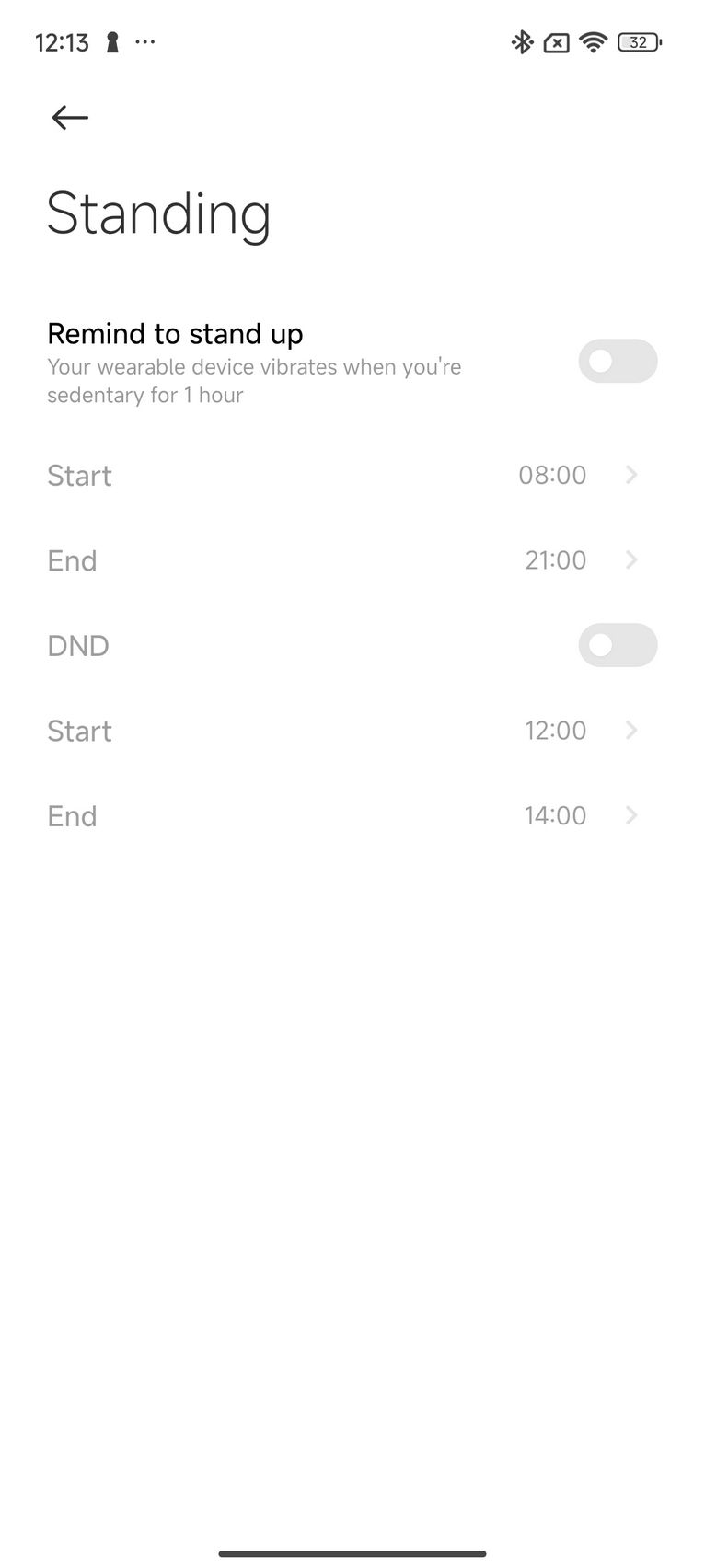
Task: Open the reminder Start time 08:00
Action: tap(352, 475)
